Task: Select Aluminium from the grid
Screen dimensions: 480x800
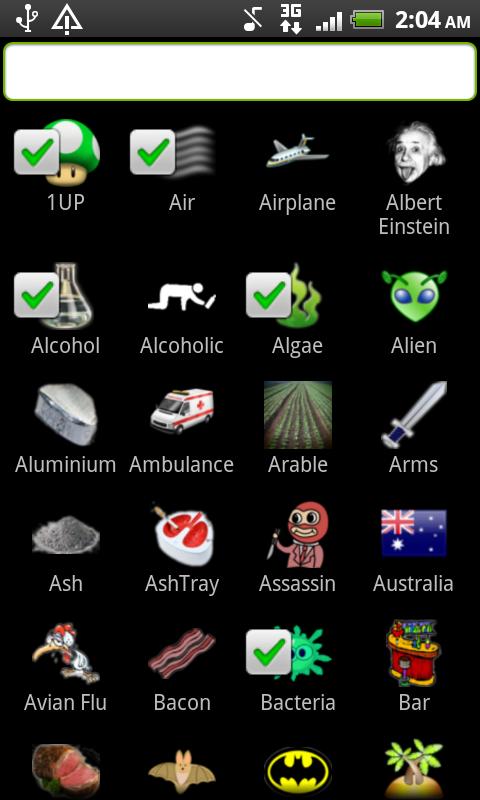Action: tap(65, 429)
